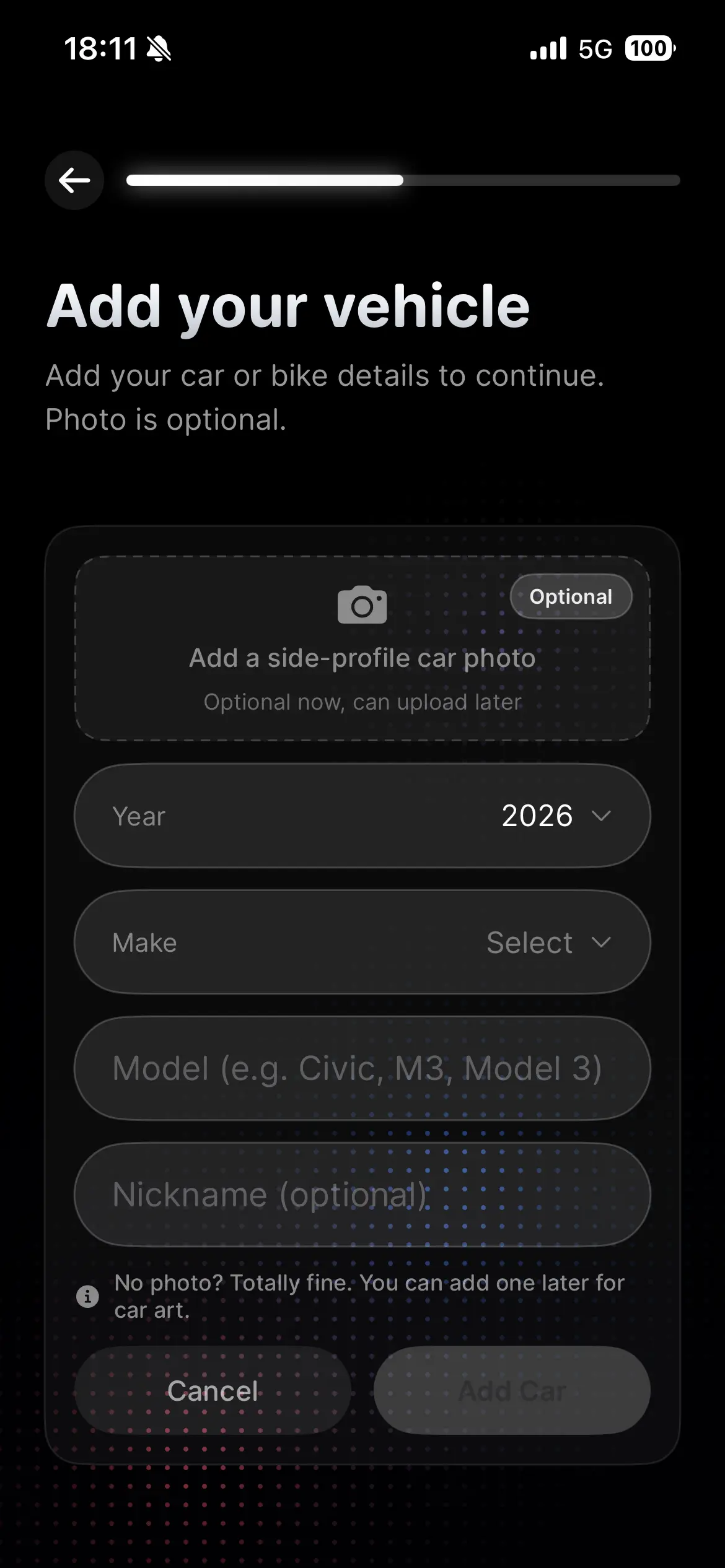The image size is (725, 1568).
Task: Go back using the arrow button
Action: pyautogui.click(x=74, y=180)
